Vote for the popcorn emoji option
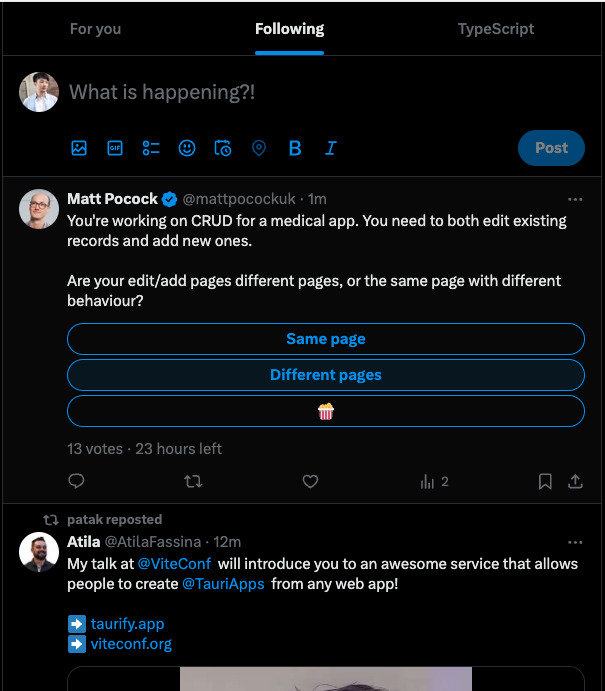The width and height of the screenshot is (605, 691). pos(325,411)
